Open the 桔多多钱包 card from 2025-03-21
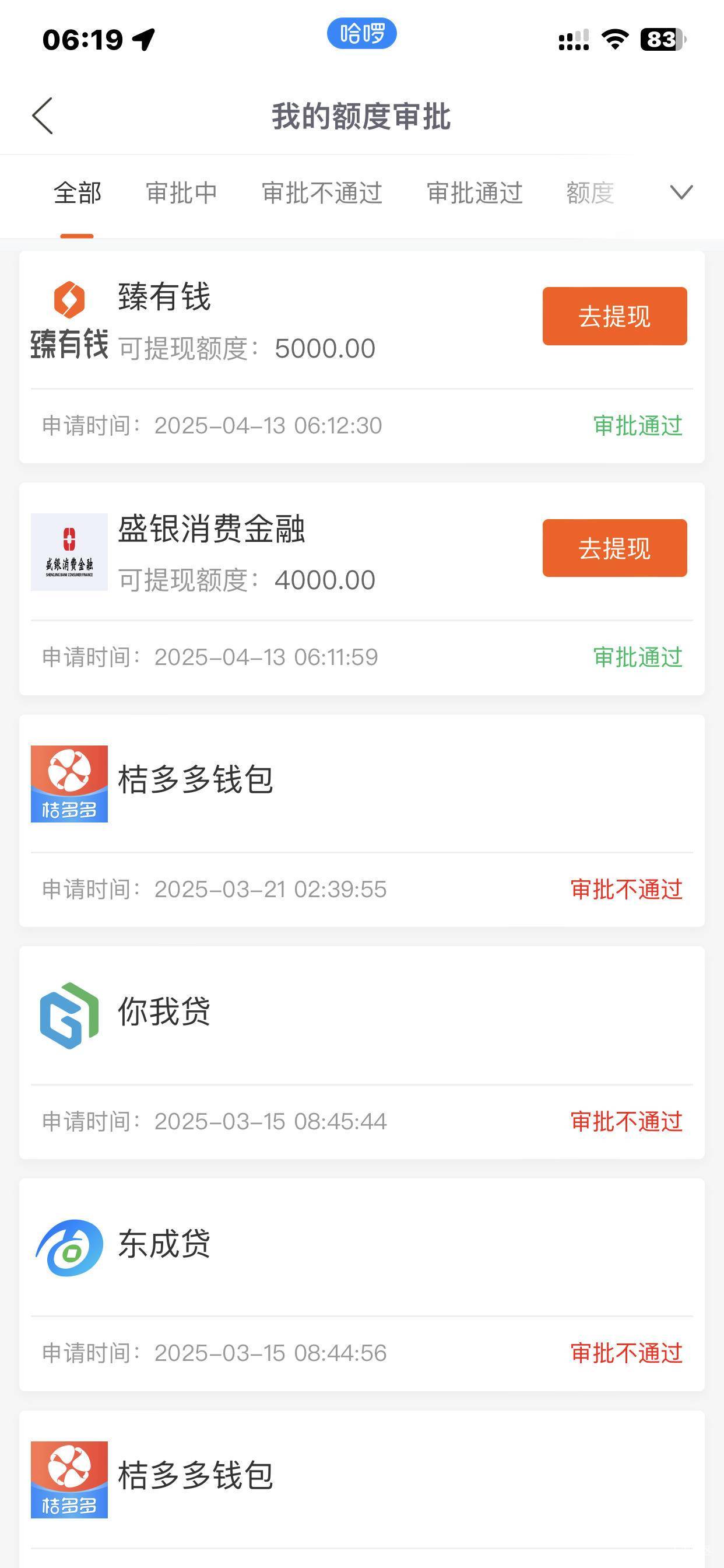 point(362,821)
